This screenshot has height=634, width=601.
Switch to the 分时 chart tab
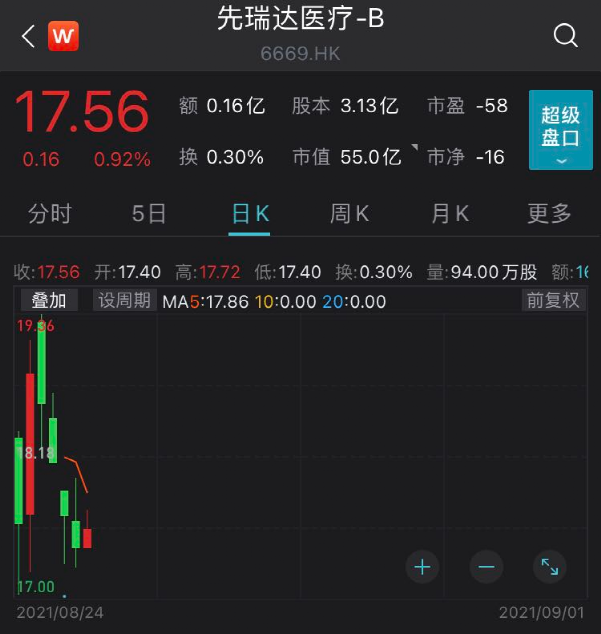tap(50, 213)
